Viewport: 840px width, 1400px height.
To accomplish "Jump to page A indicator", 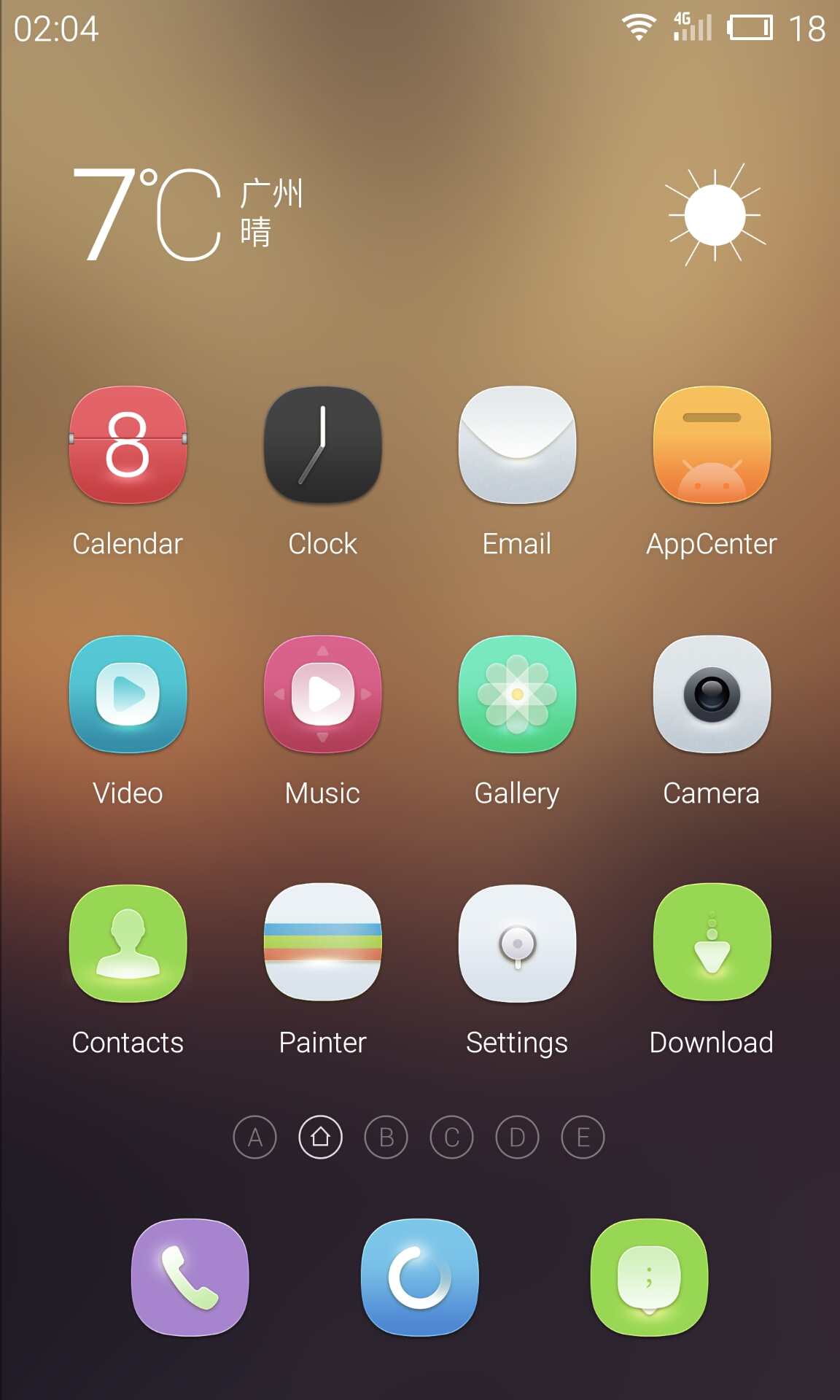I will point(254,1137).
